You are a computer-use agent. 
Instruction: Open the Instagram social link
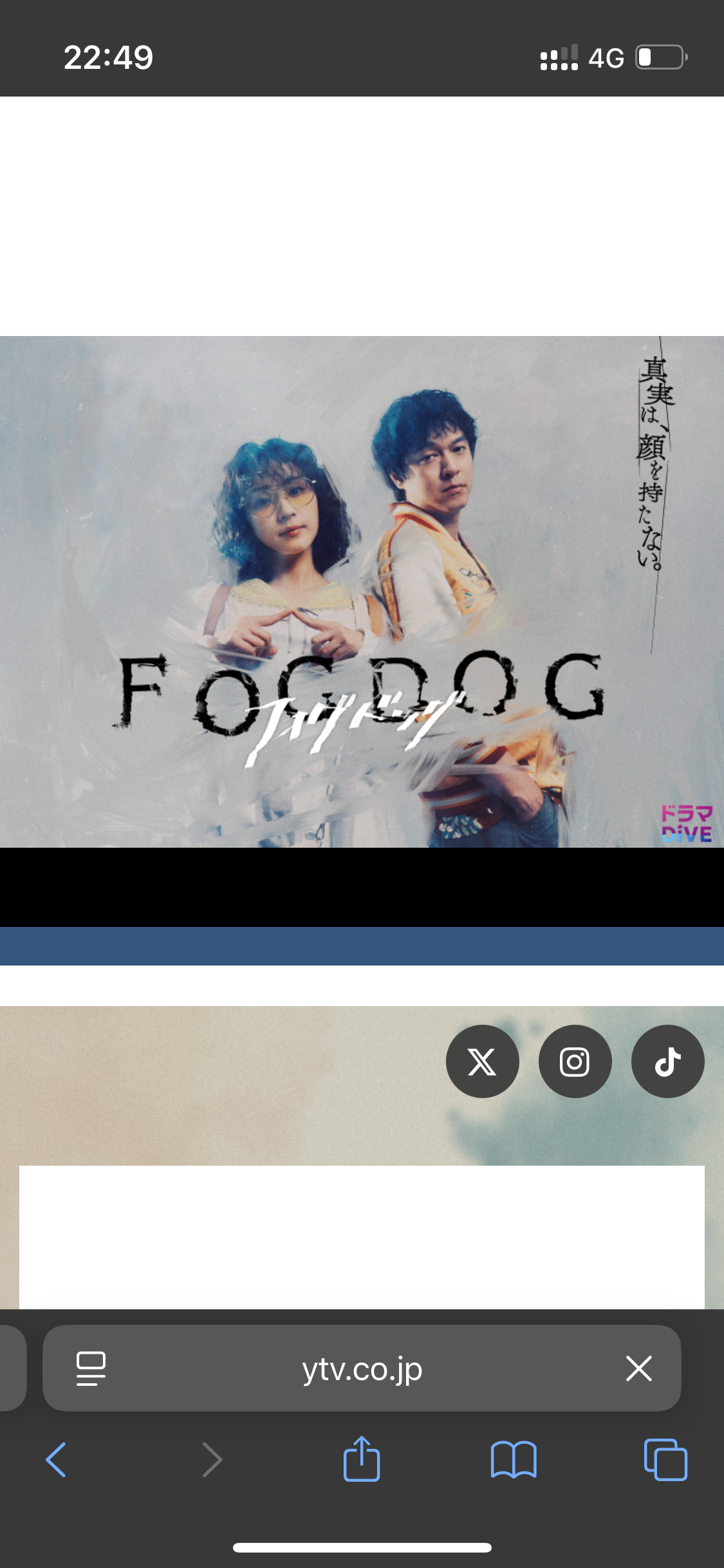coord(575,1061)
